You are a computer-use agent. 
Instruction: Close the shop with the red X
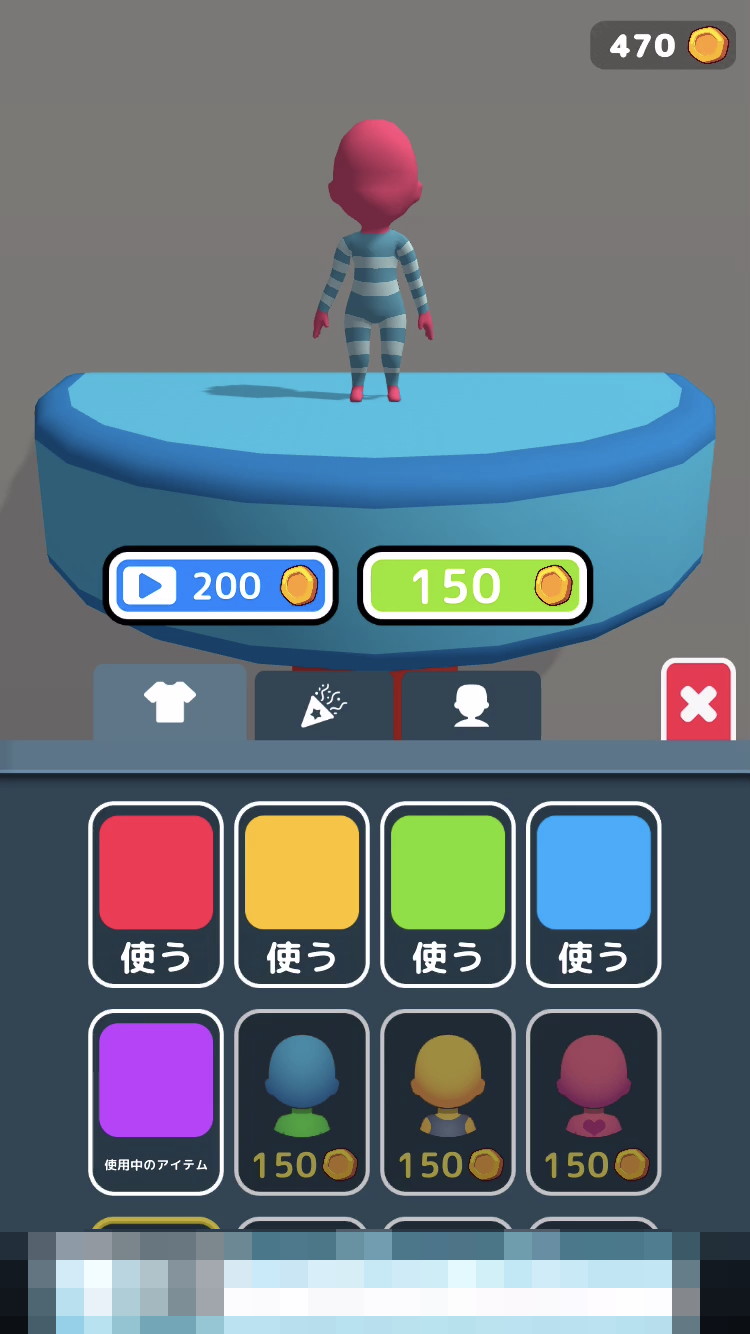tap(698, 704)
